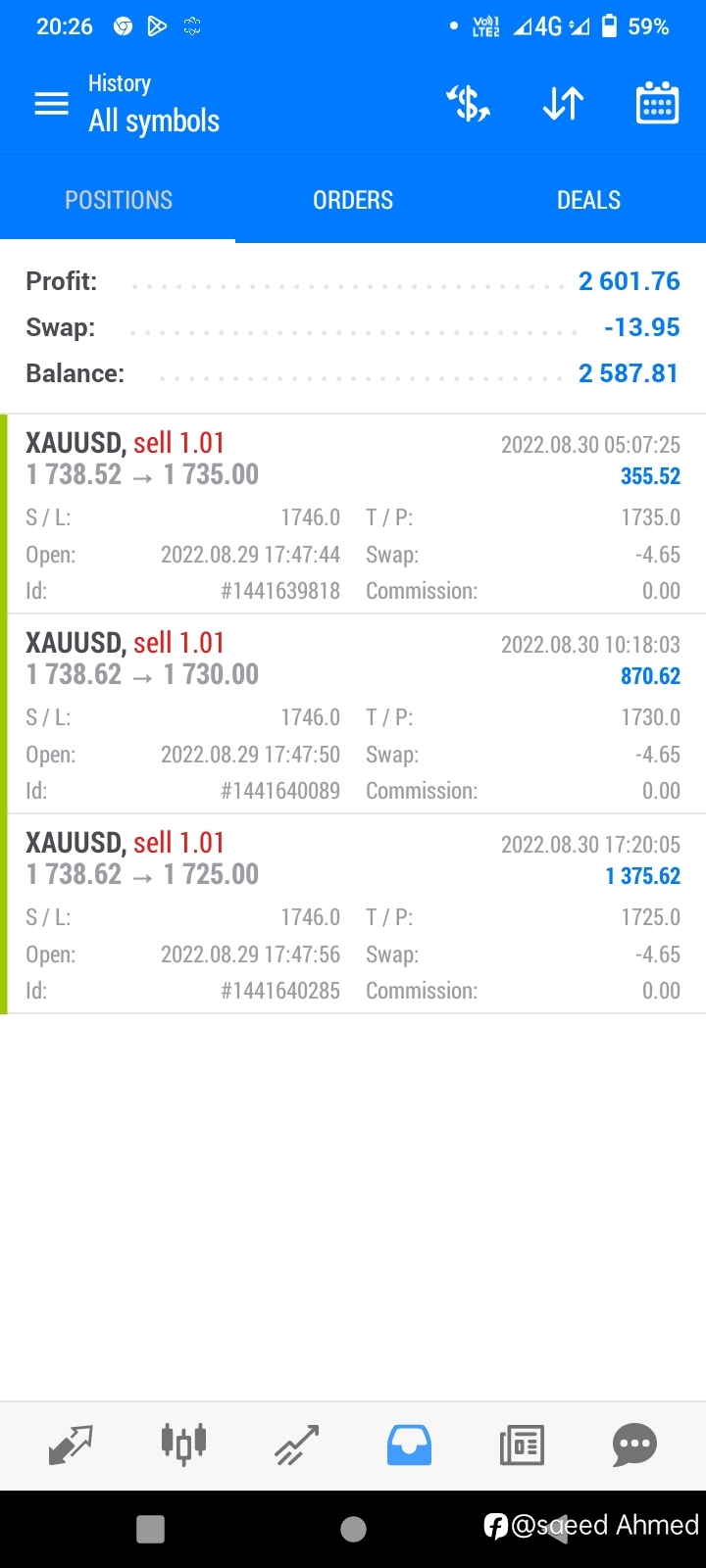Screen dimensions: 706x1568
Task: Open system recent apps
Action: click(150, 1529)
